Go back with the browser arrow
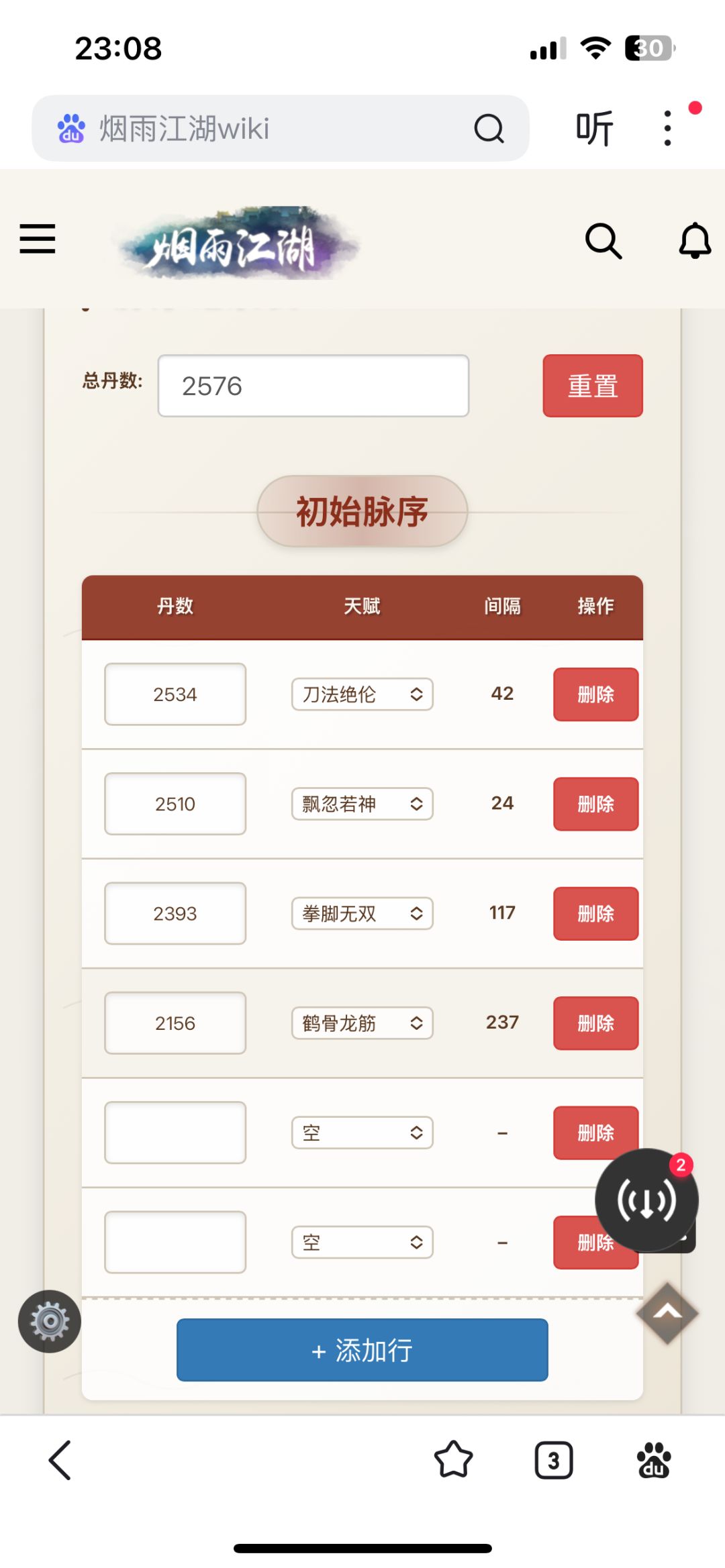The image size is (725, 1568). click(60, 1460)
